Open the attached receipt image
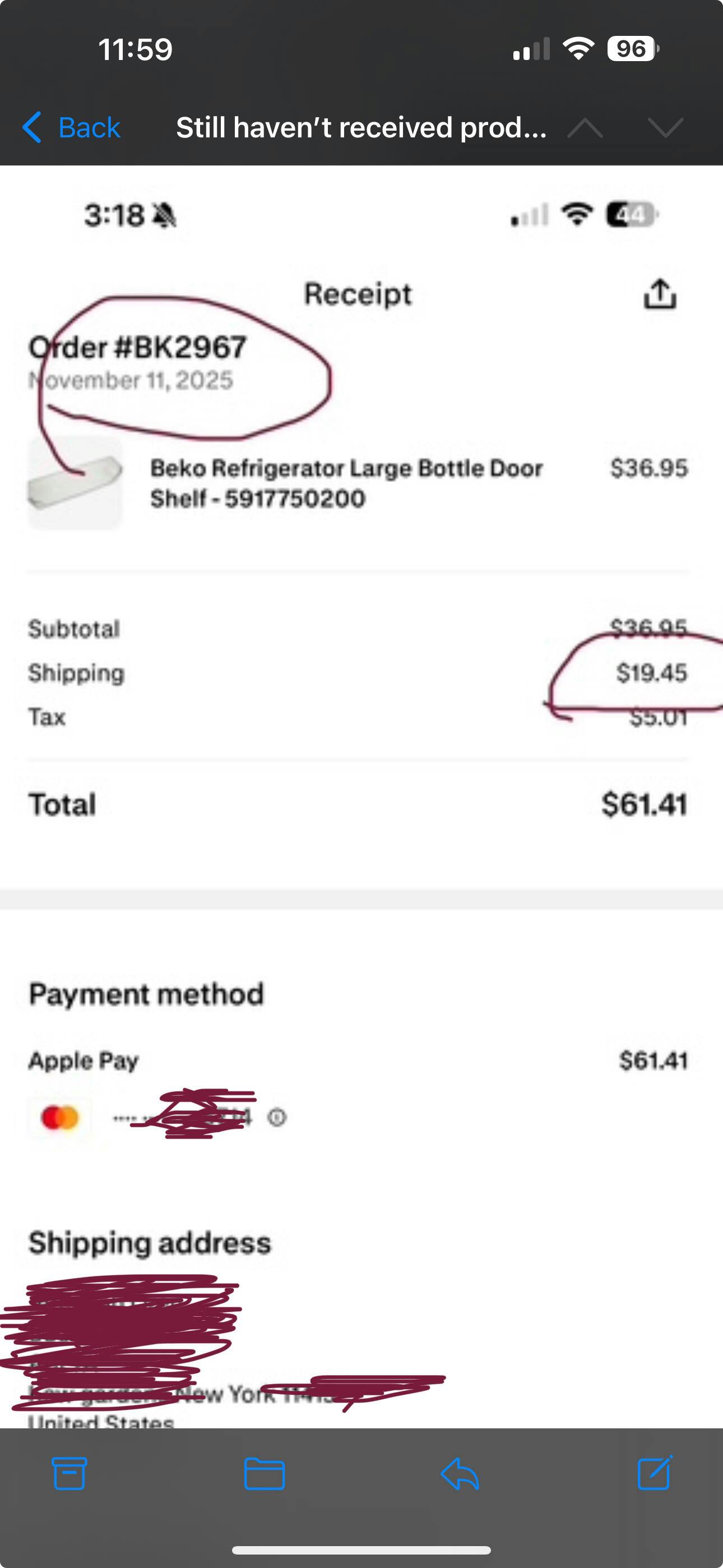The width and height of the screenshot is (723, 1568). (361, 791)
